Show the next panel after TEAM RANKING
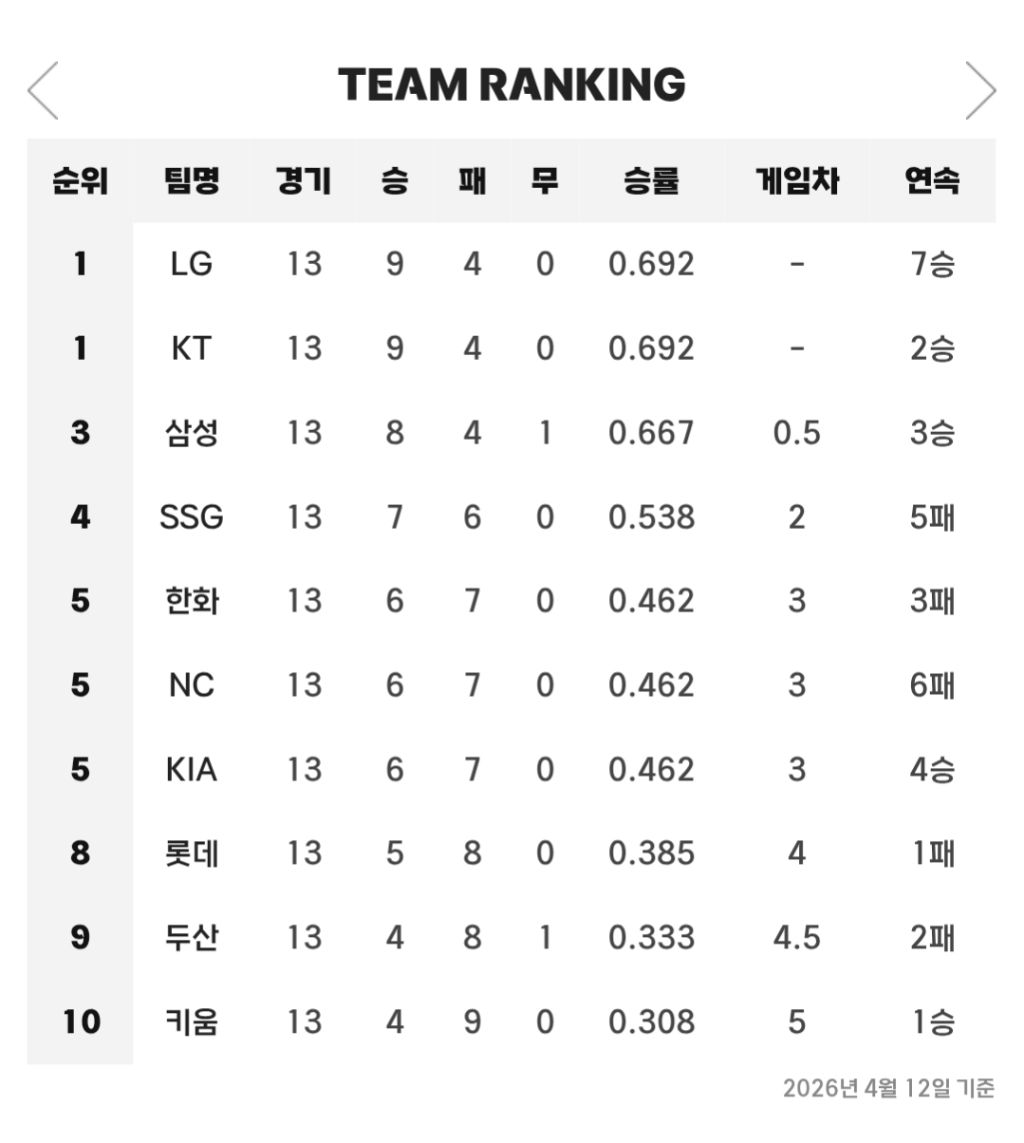Image resolution: width=1024 pixels, height=1143 pixels. pos(981,90)
